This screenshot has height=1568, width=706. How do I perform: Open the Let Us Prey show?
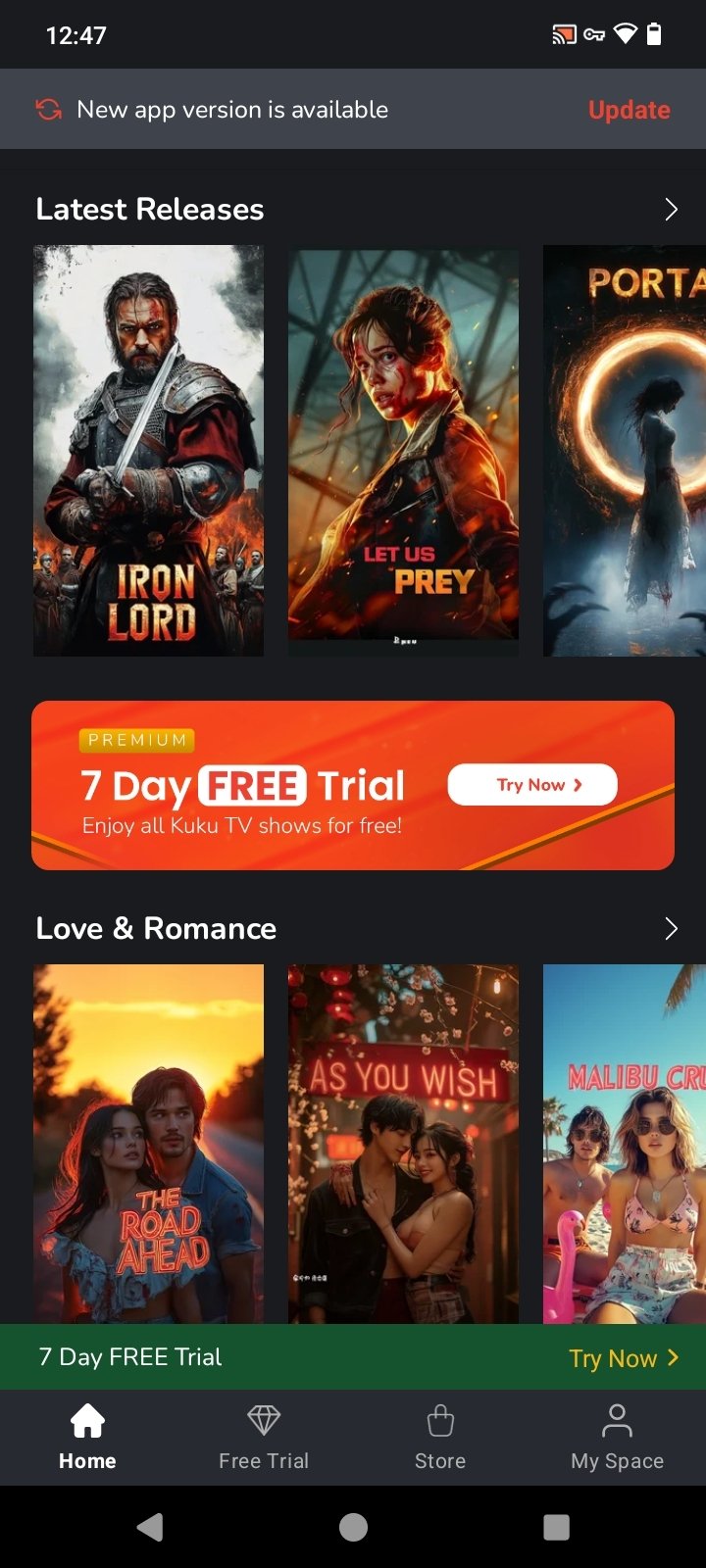[x=403, y=446]
